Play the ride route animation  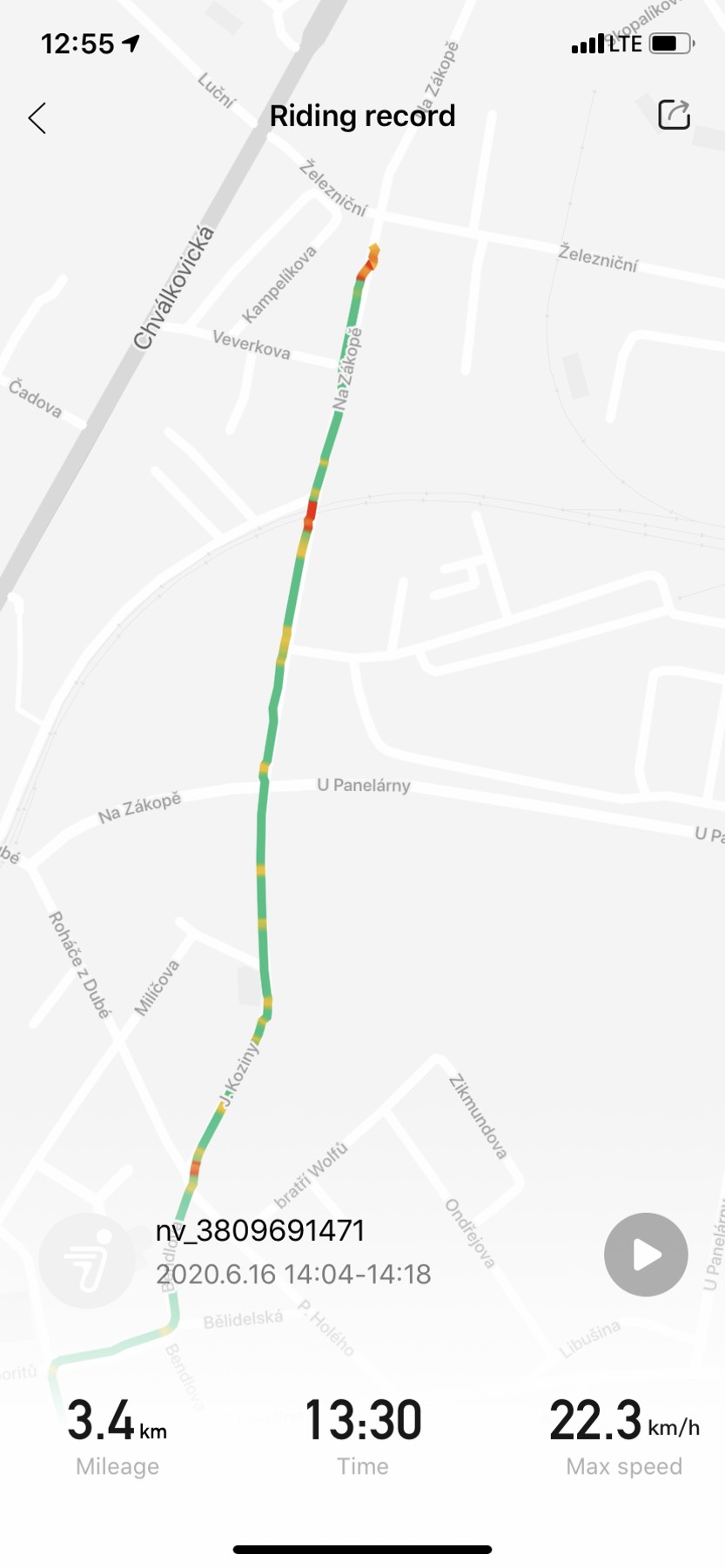coord(646,1255)
